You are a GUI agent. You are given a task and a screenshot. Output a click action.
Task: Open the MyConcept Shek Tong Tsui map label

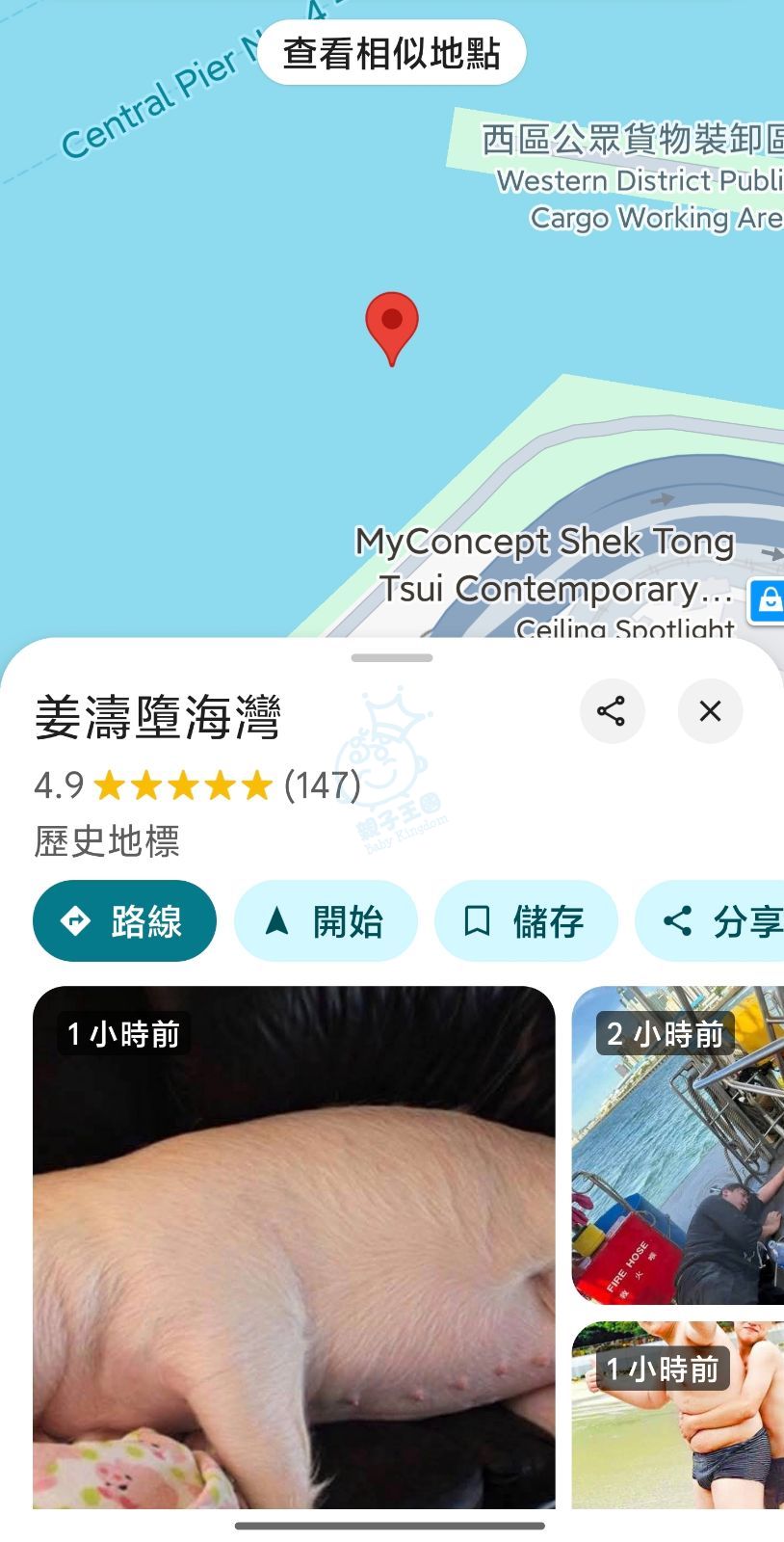tap(544, 565)
